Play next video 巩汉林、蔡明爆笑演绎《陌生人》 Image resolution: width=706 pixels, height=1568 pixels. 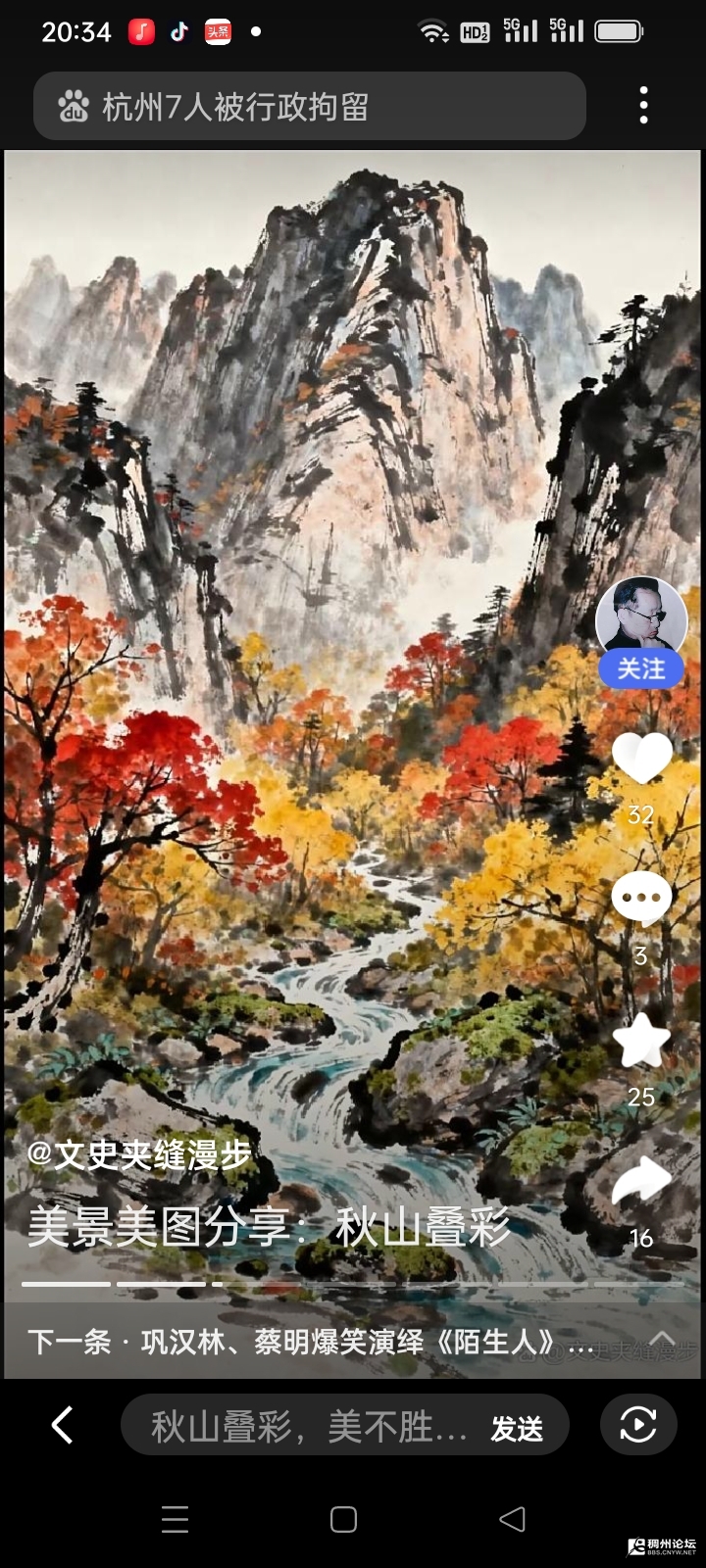314,1341
